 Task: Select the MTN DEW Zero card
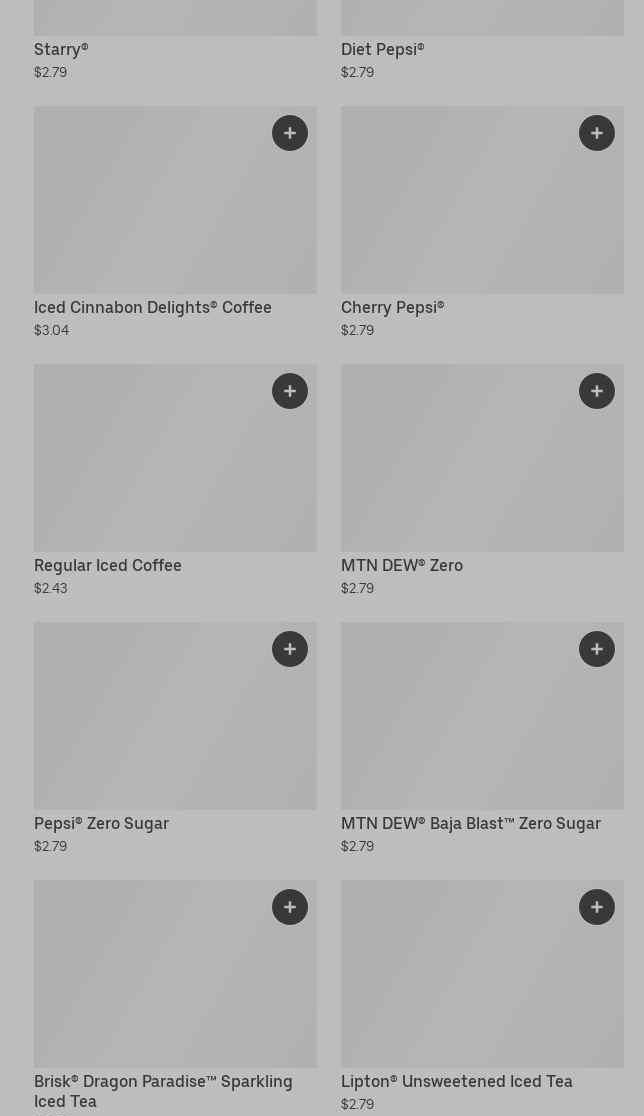click(402, 565)
